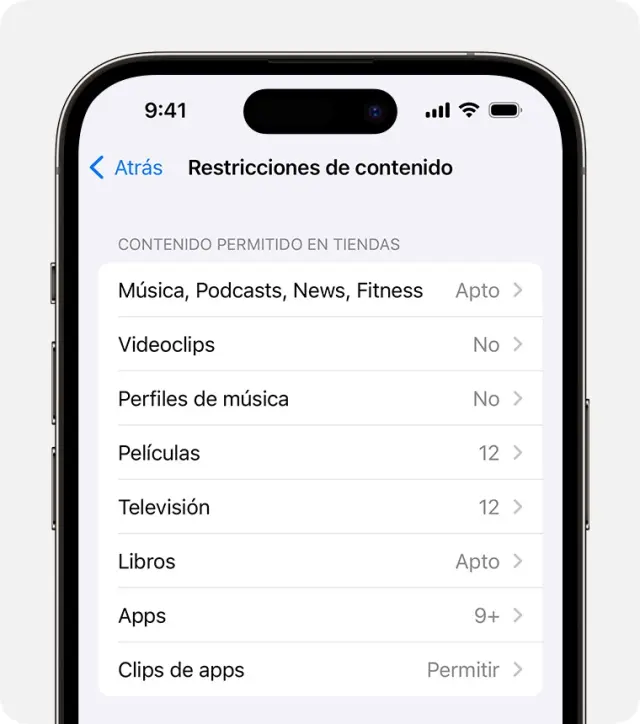Open Clips de apps setting
640x724 pixels.
click(320, 670)
